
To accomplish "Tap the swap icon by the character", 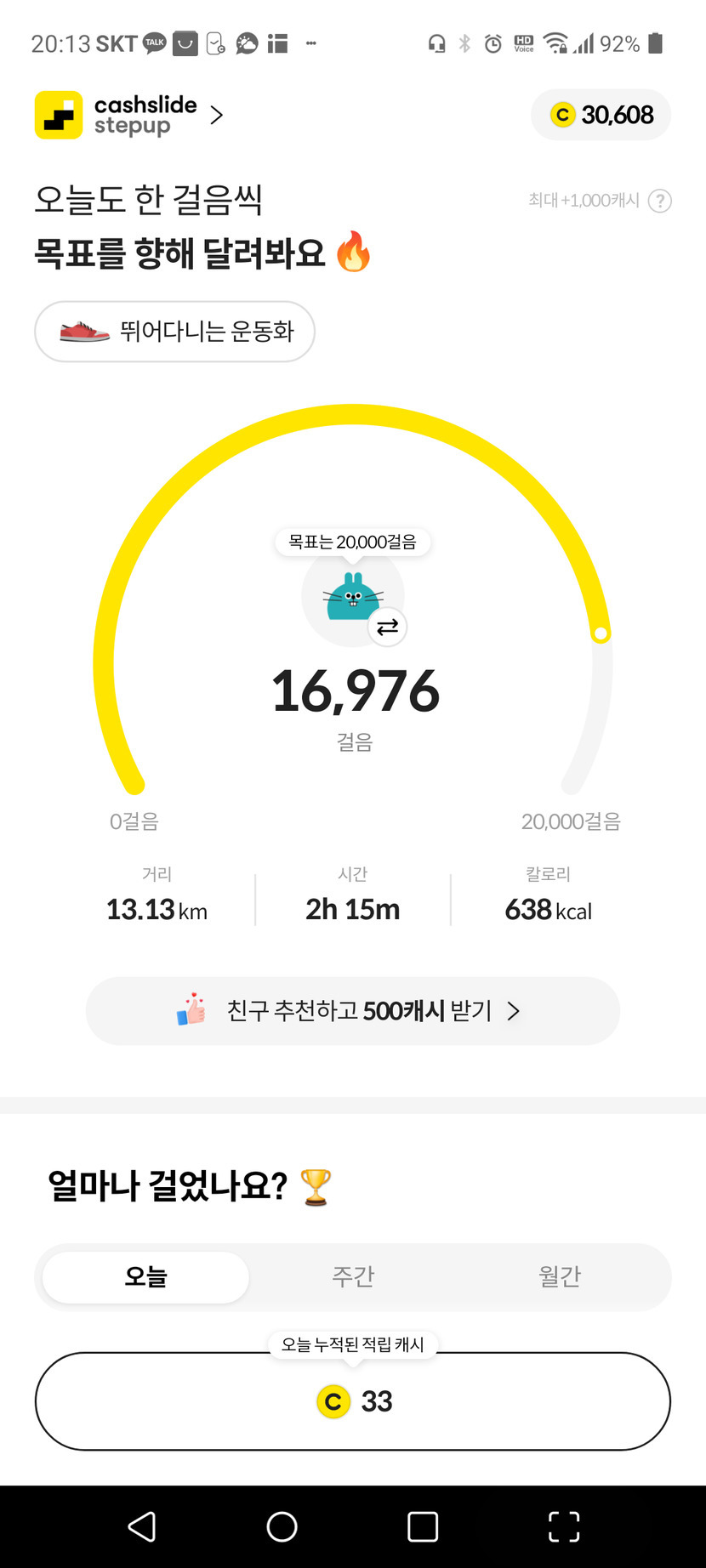I will pos(387,628).
